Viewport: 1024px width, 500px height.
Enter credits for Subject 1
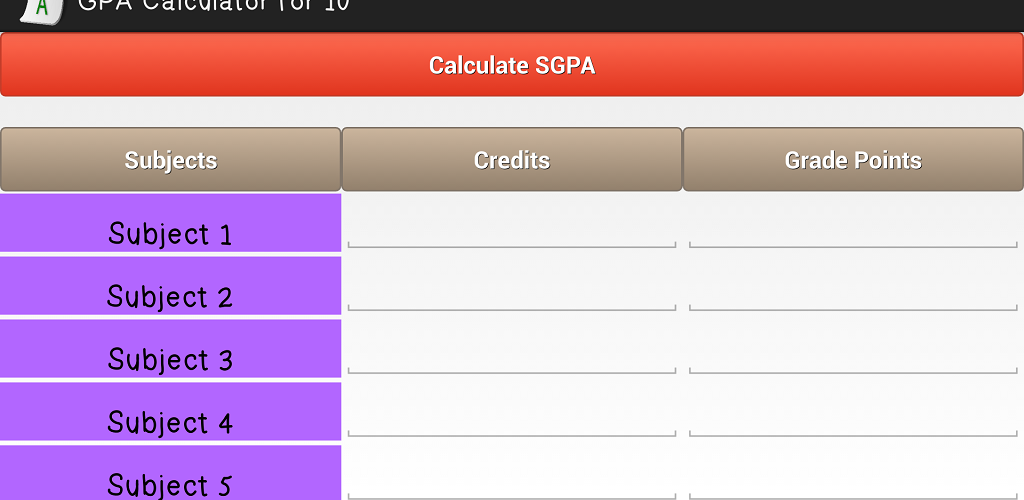click(512, 225)
